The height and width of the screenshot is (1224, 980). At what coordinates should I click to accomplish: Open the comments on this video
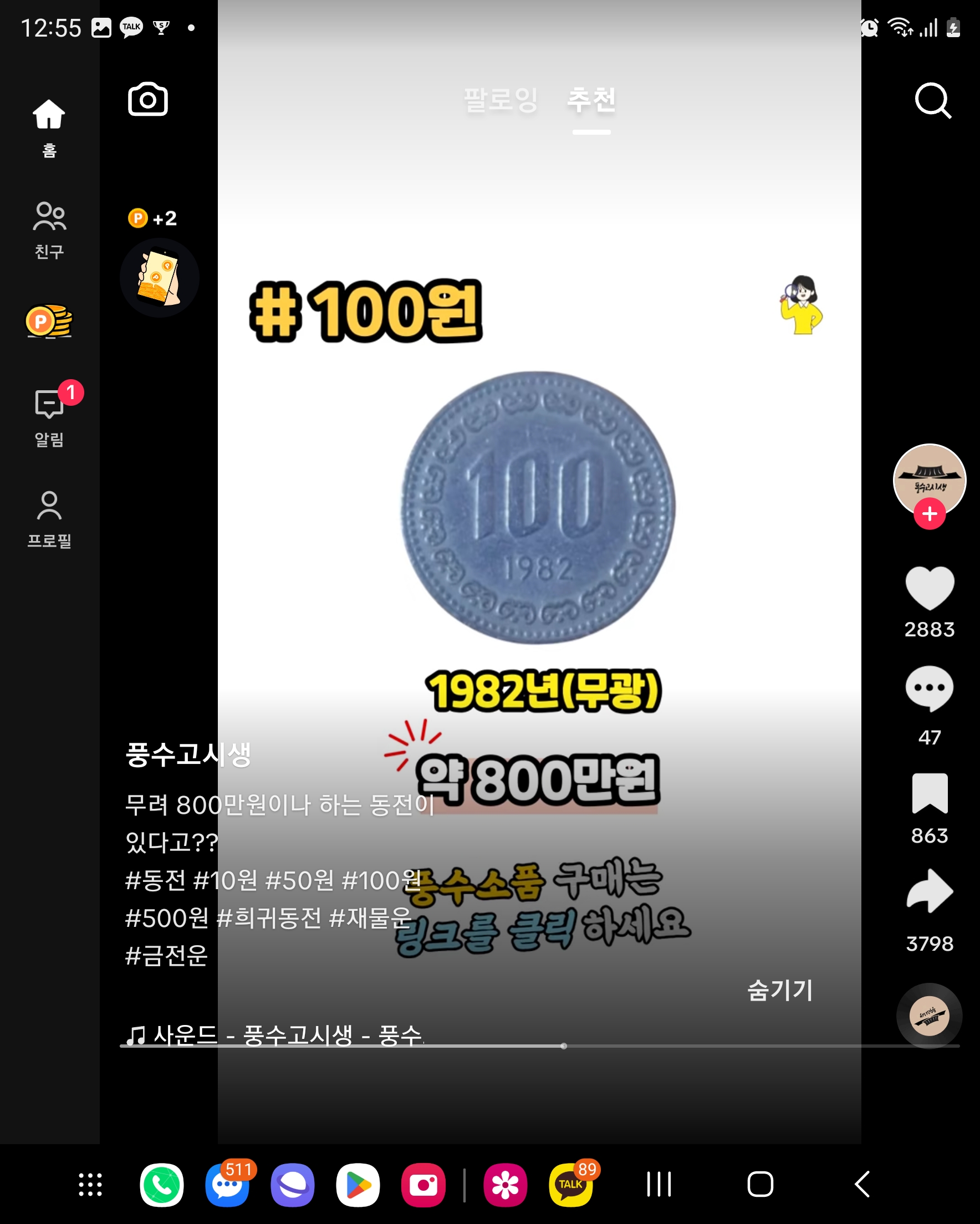pyautogui.click(x=929, y=688)
